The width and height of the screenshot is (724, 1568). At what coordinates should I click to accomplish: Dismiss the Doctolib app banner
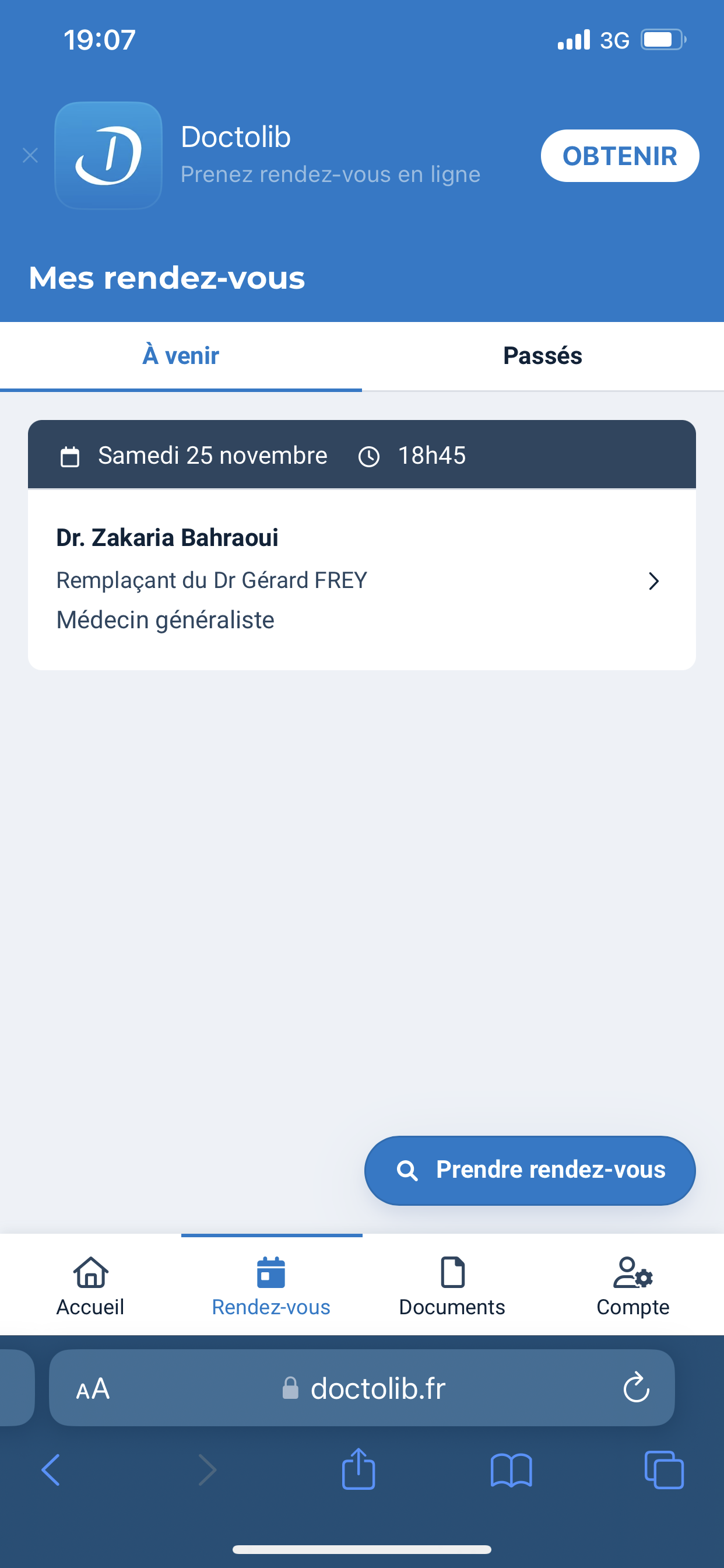pyautogui.click(x=30, y=156)
